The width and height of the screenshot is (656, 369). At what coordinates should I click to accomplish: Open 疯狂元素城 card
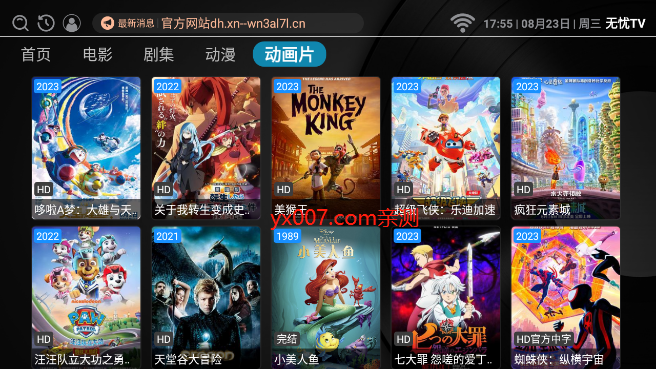pos(566,148)
